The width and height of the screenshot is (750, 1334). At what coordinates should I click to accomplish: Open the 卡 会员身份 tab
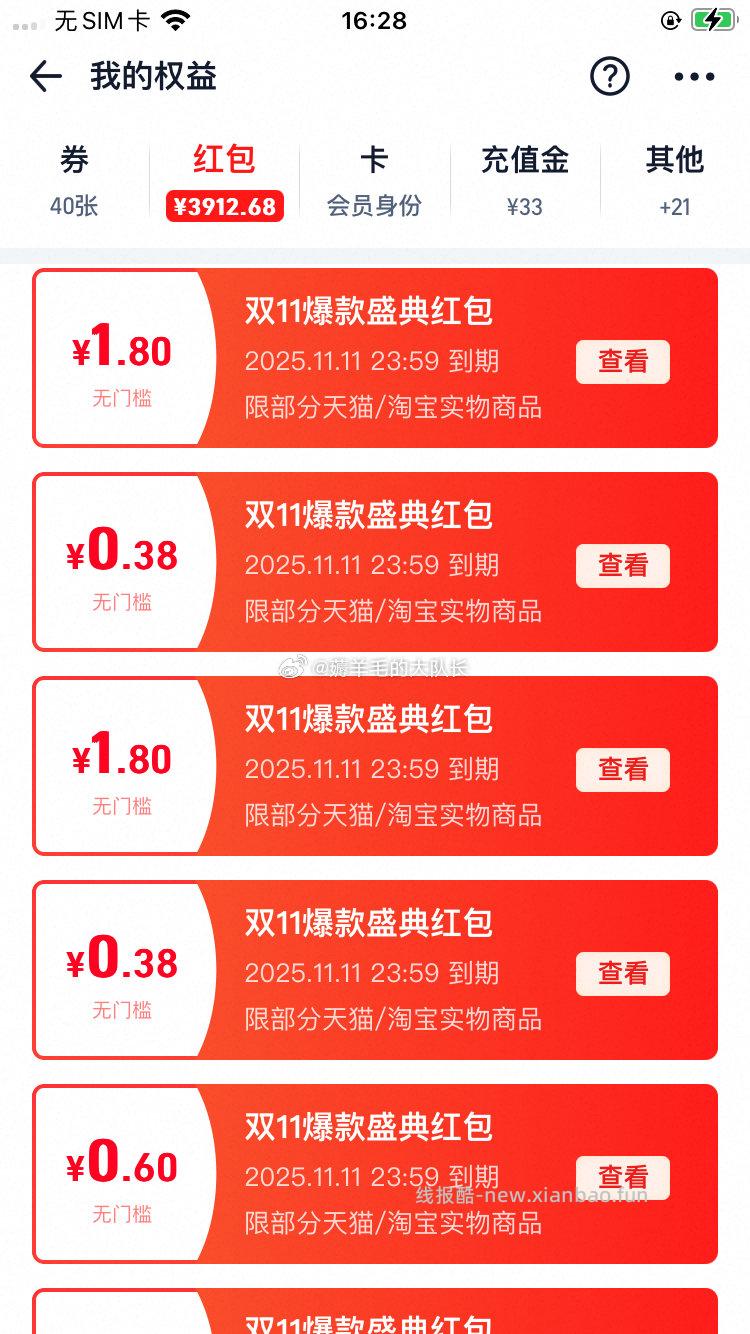(x=373, y=180)
